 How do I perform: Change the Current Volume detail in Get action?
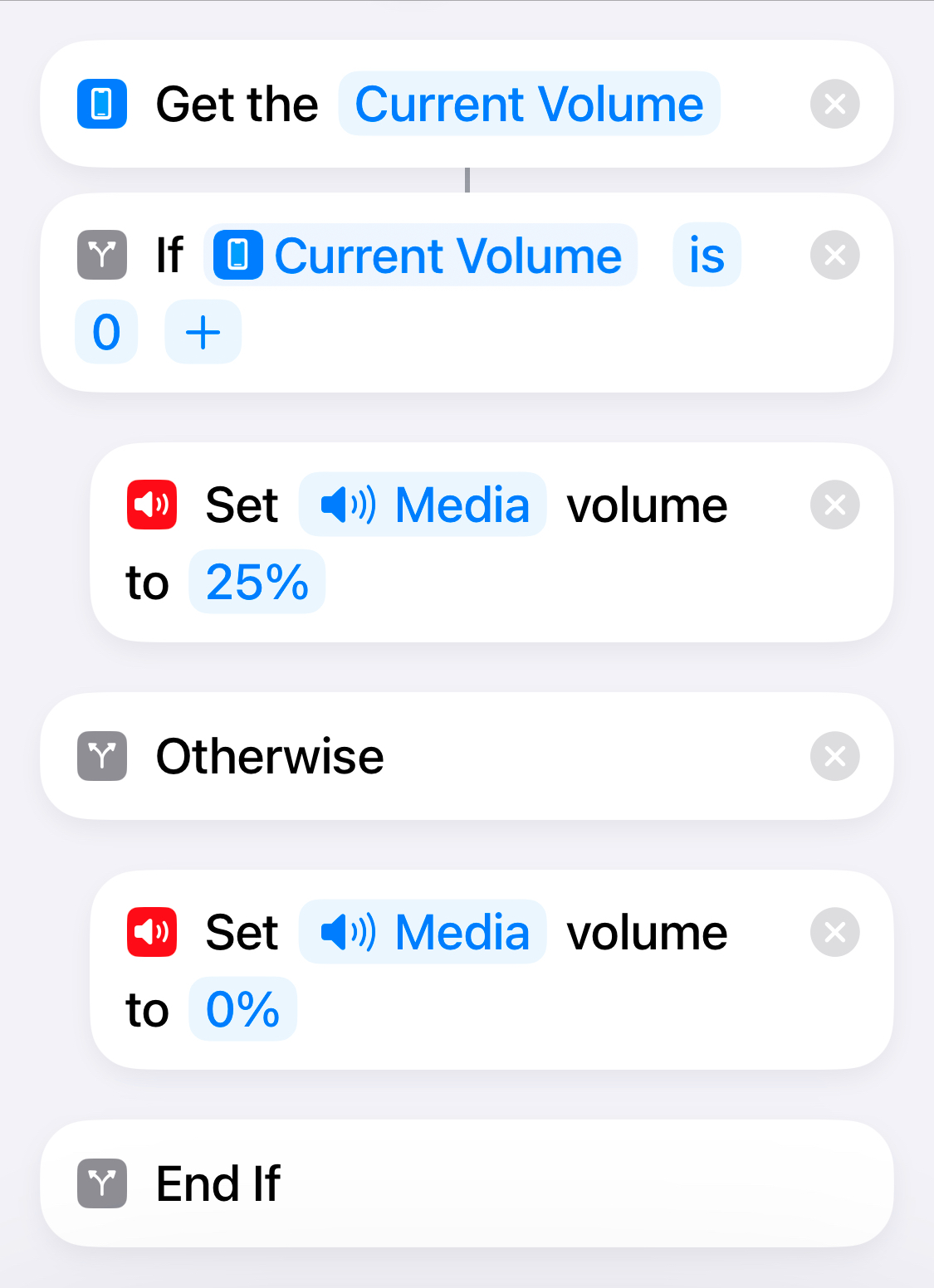(x=529, y=105)
